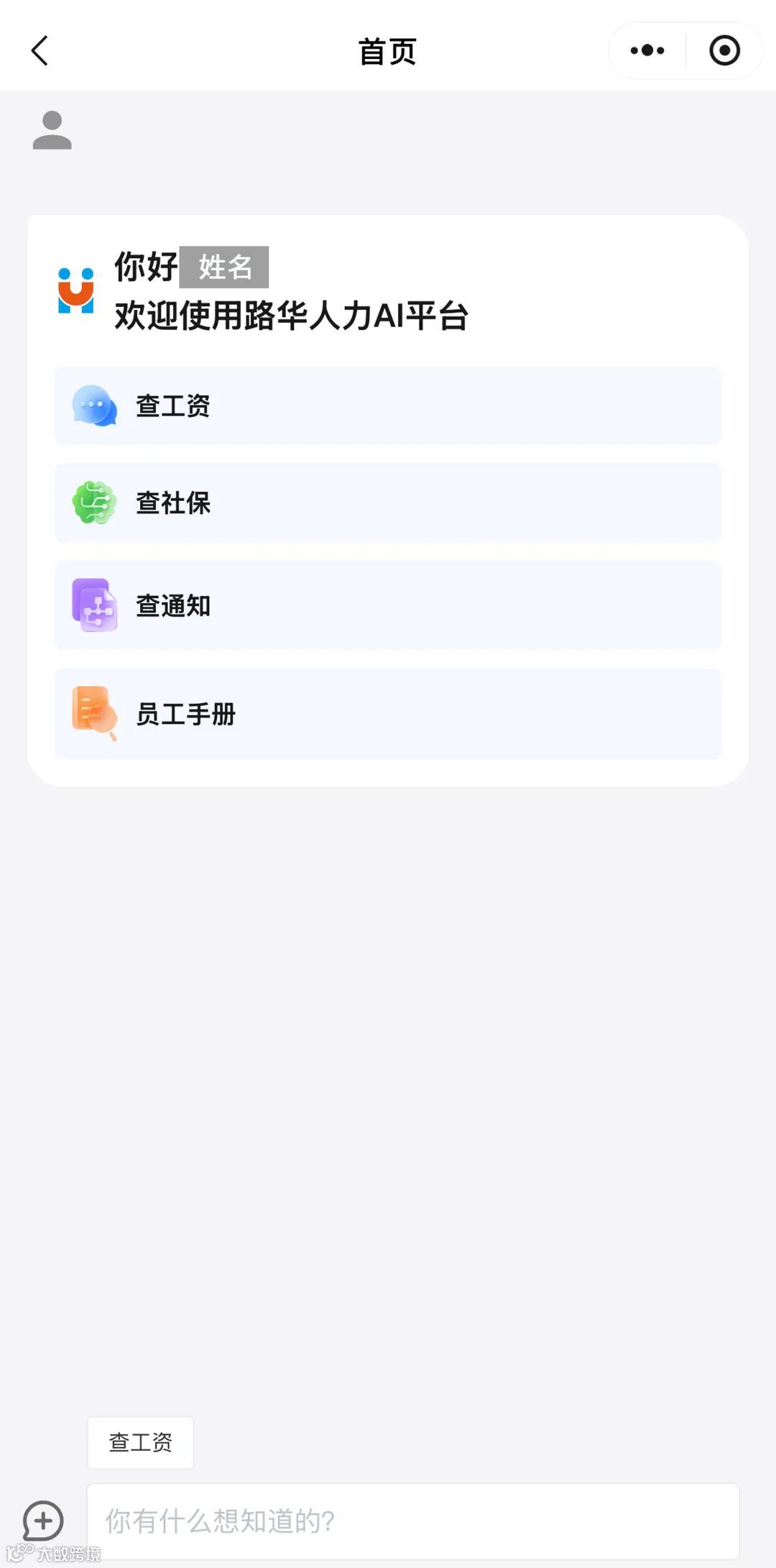Open 员工手册
Image resolution: width=776 pixels, height=1568 pixels.
tap(388, 714)
